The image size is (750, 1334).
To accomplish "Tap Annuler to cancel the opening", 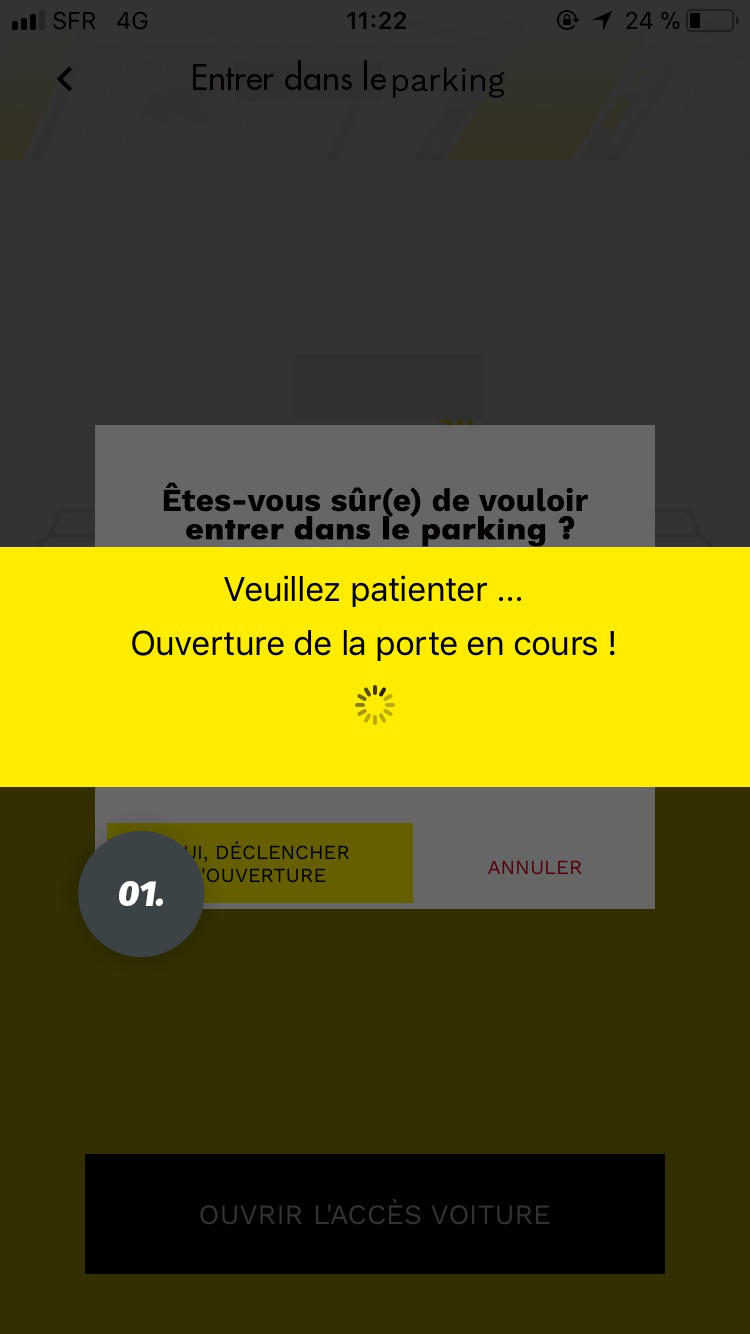I will point(535,867).
